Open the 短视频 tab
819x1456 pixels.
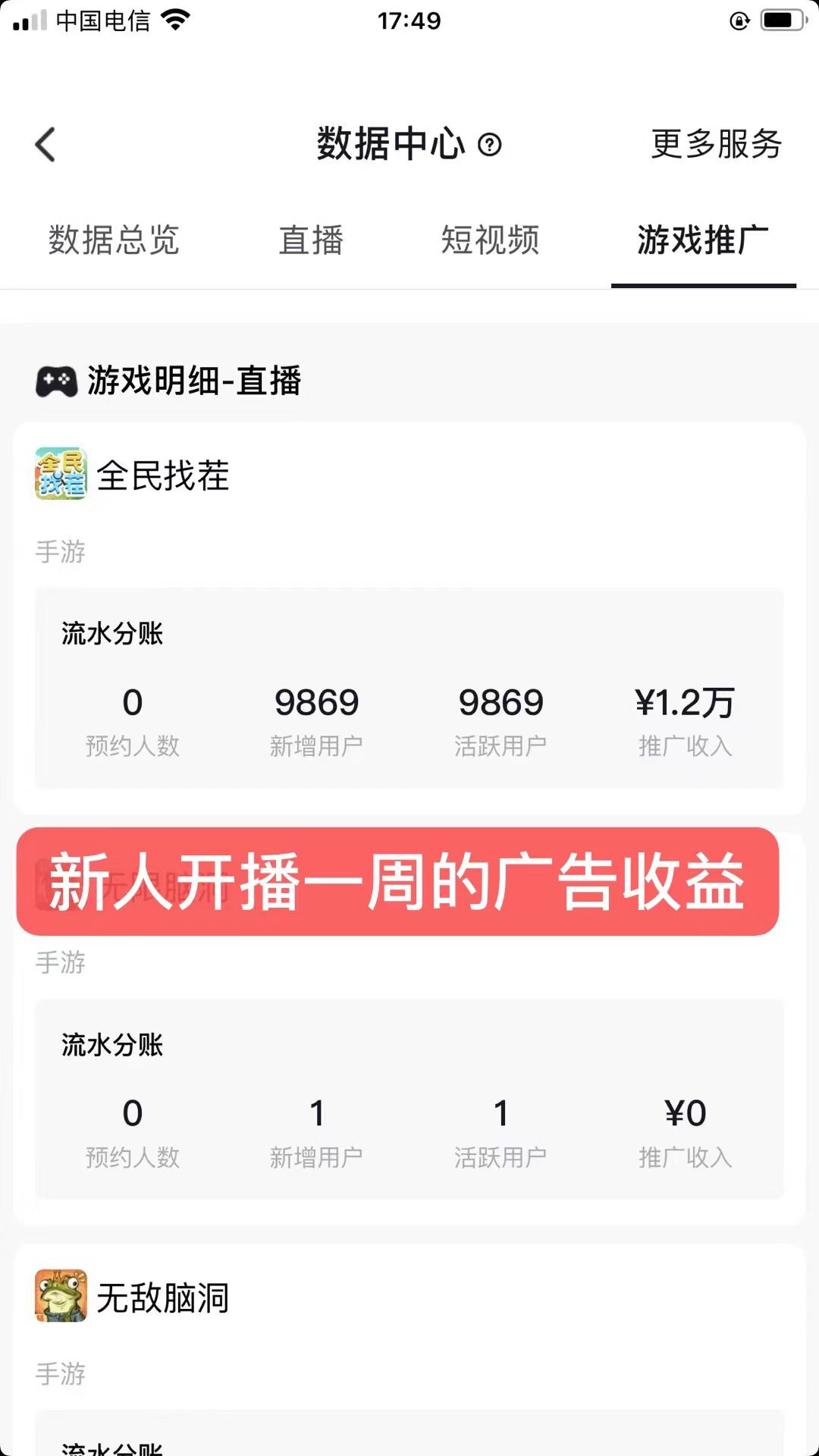(489, 241)
